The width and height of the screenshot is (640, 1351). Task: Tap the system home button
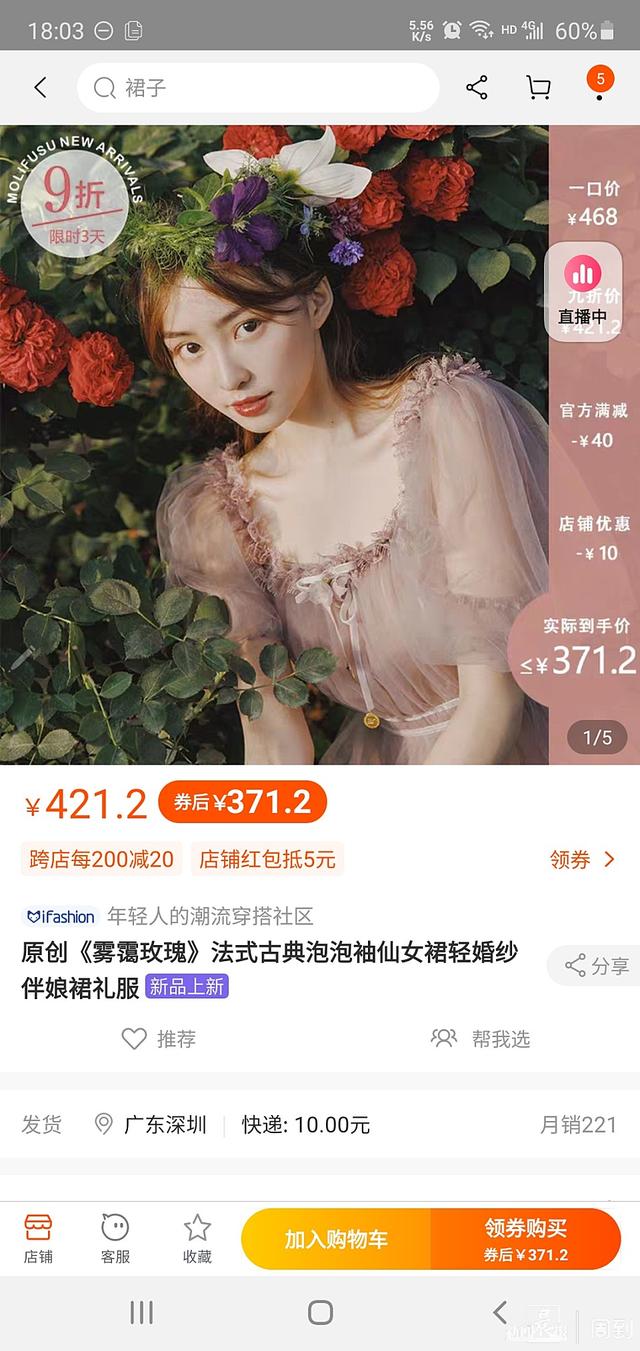pyautogui.click(x=320, y=1312)
